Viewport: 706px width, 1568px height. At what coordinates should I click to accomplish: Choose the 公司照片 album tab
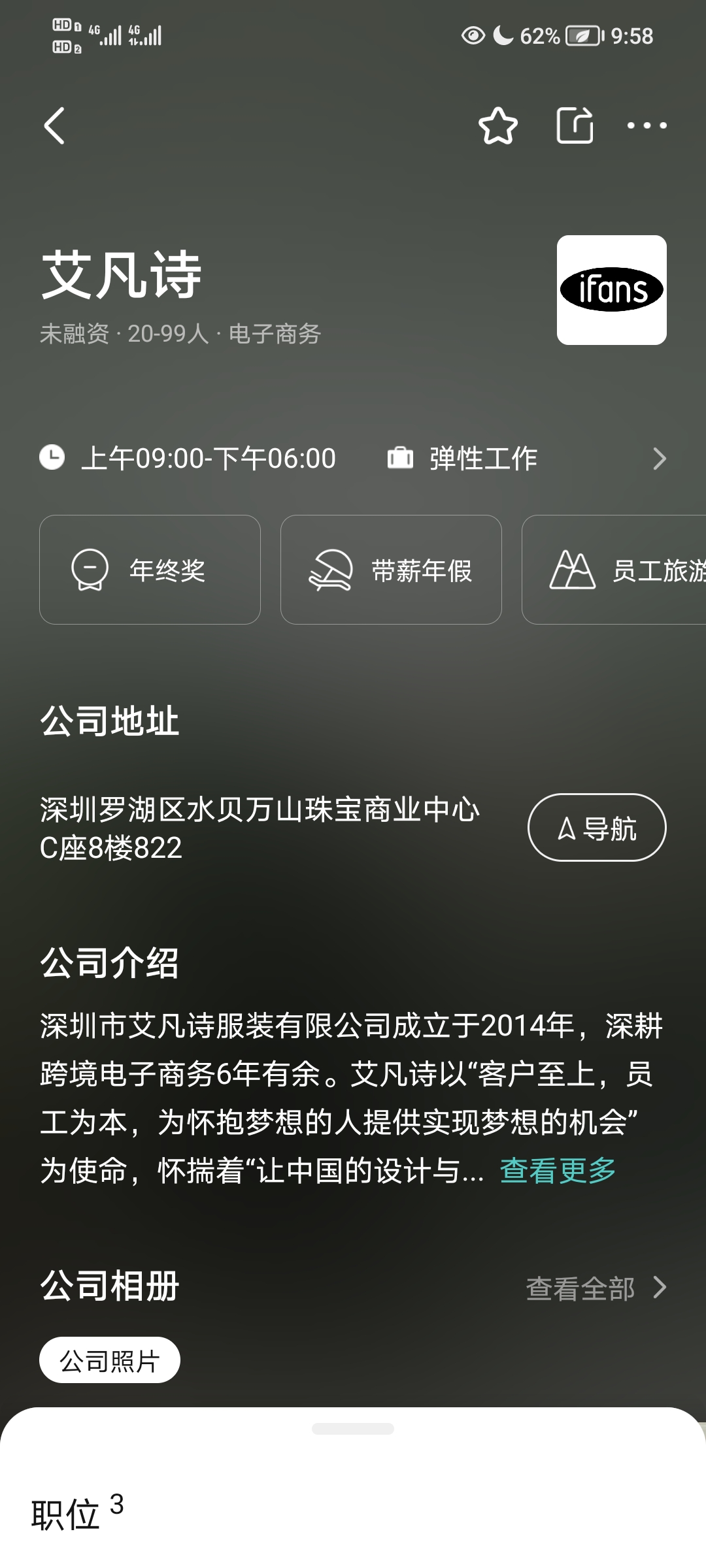coord(110,1360)
